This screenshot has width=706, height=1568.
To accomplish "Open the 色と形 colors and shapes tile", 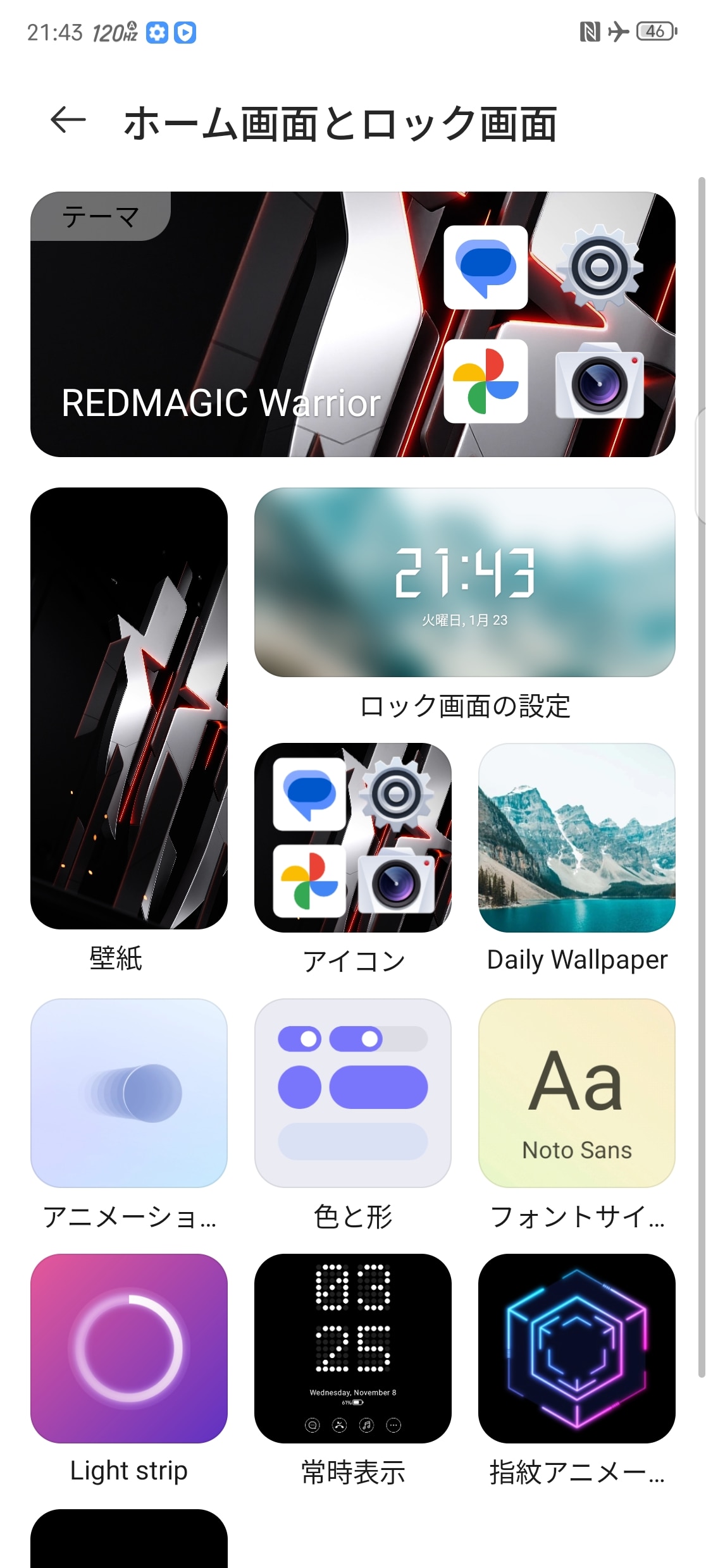I will pos(352,1093).
